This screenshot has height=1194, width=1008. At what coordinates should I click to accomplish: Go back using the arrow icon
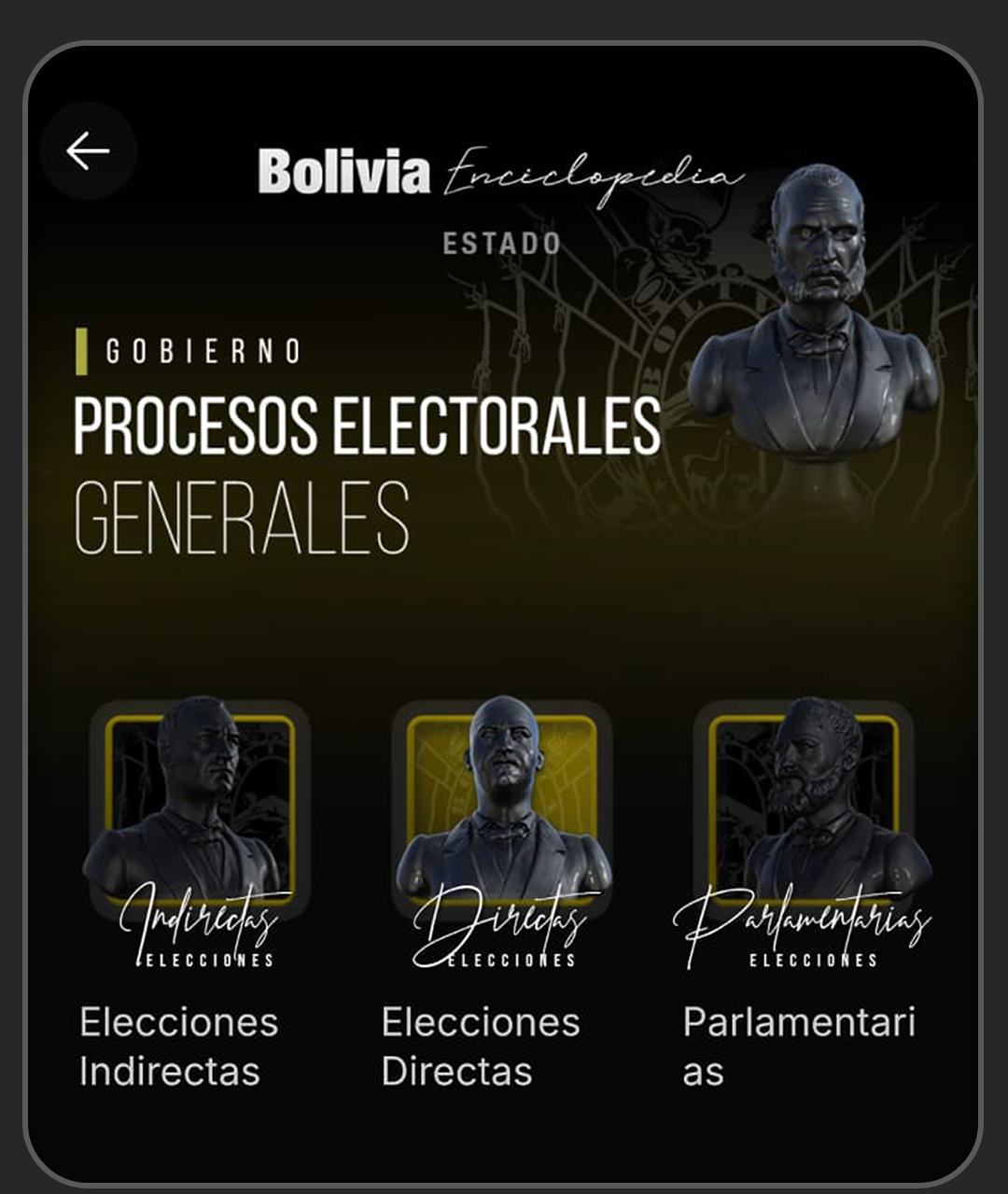coord(88,151)
